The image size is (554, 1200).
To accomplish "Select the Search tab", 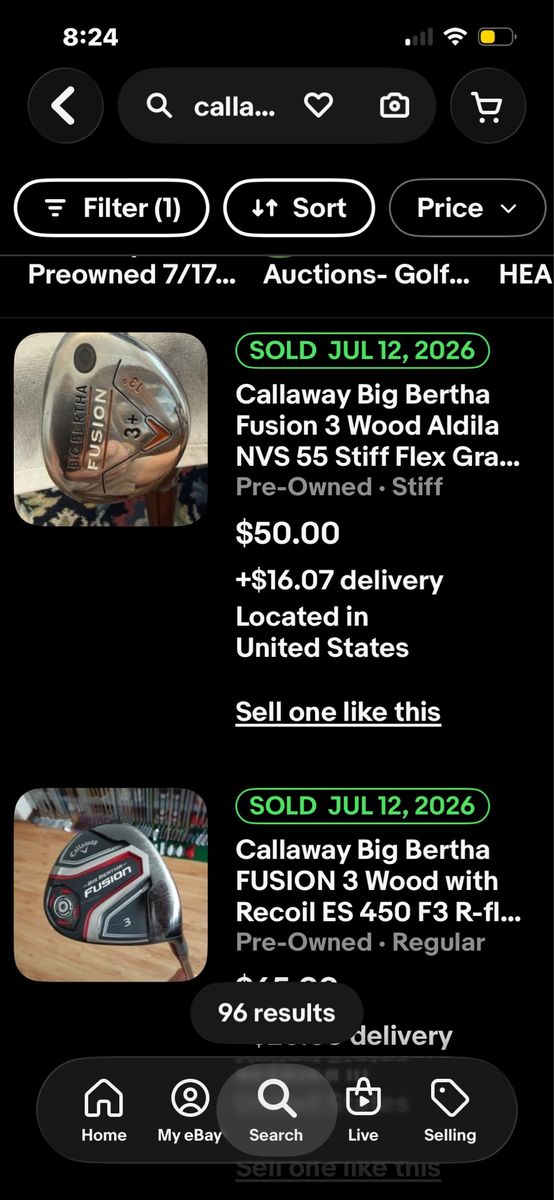I will click(276, 1110).
